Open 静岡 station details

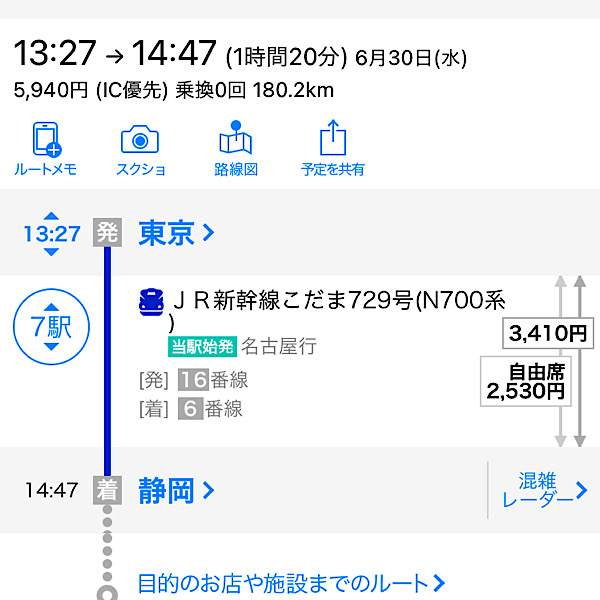point(176,491)
